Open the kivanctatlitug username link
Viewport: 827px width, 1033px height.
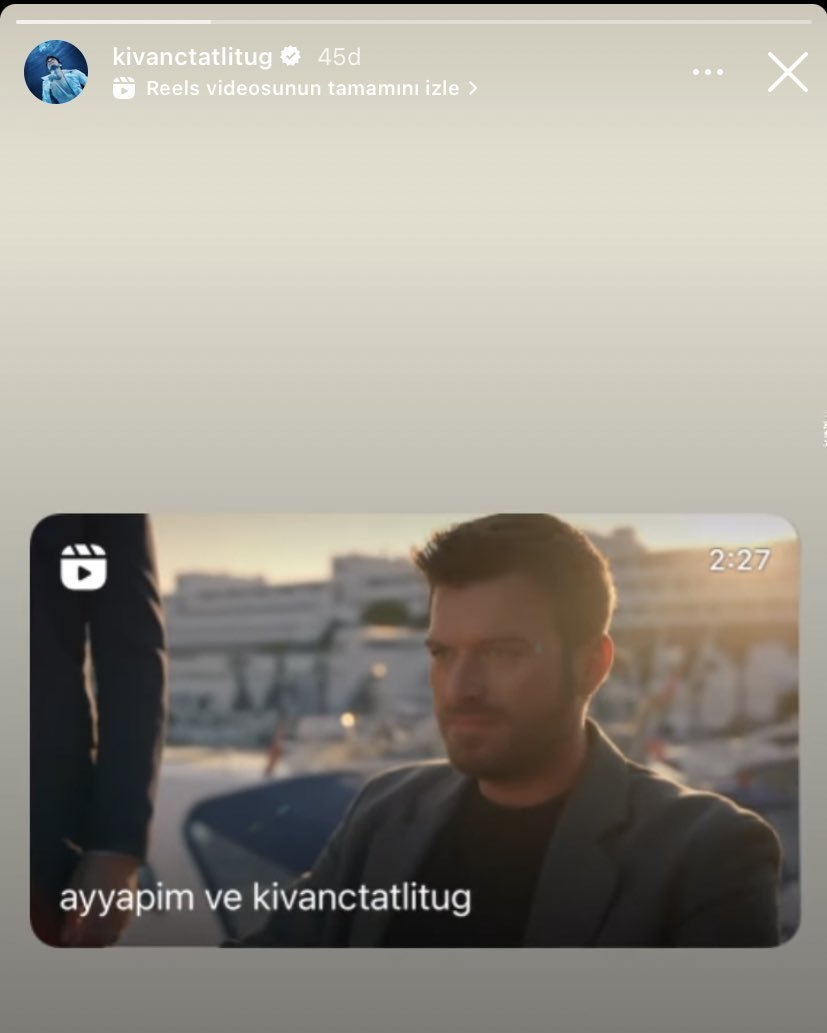pyautogui.click(x=192, y=57)
